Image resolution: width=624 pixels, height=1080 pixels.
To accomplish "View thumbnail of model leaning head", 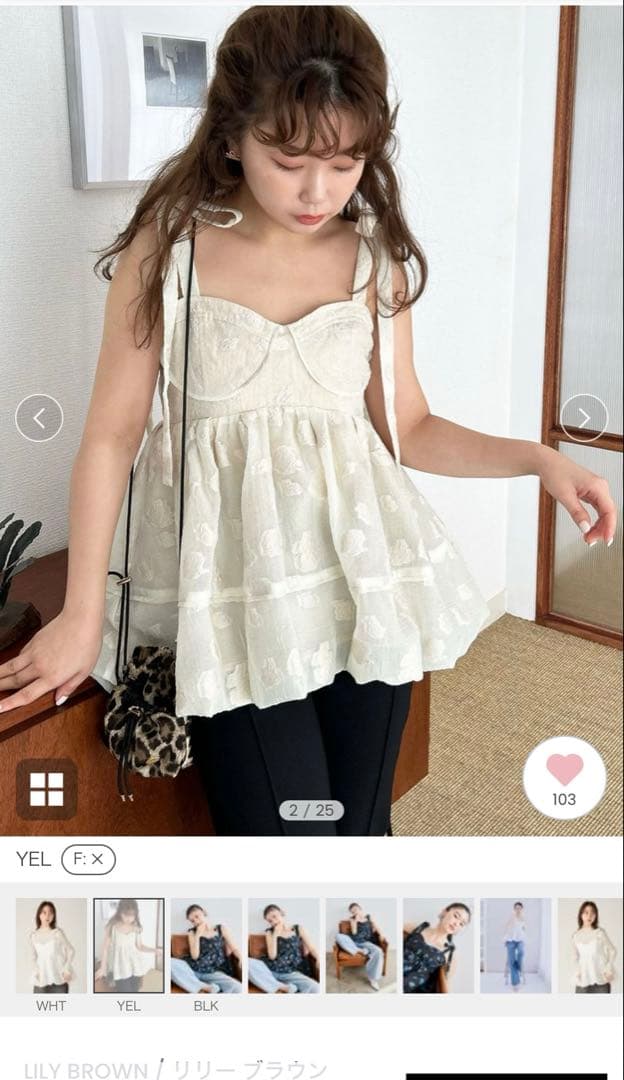I will click(x=438, y=945).
